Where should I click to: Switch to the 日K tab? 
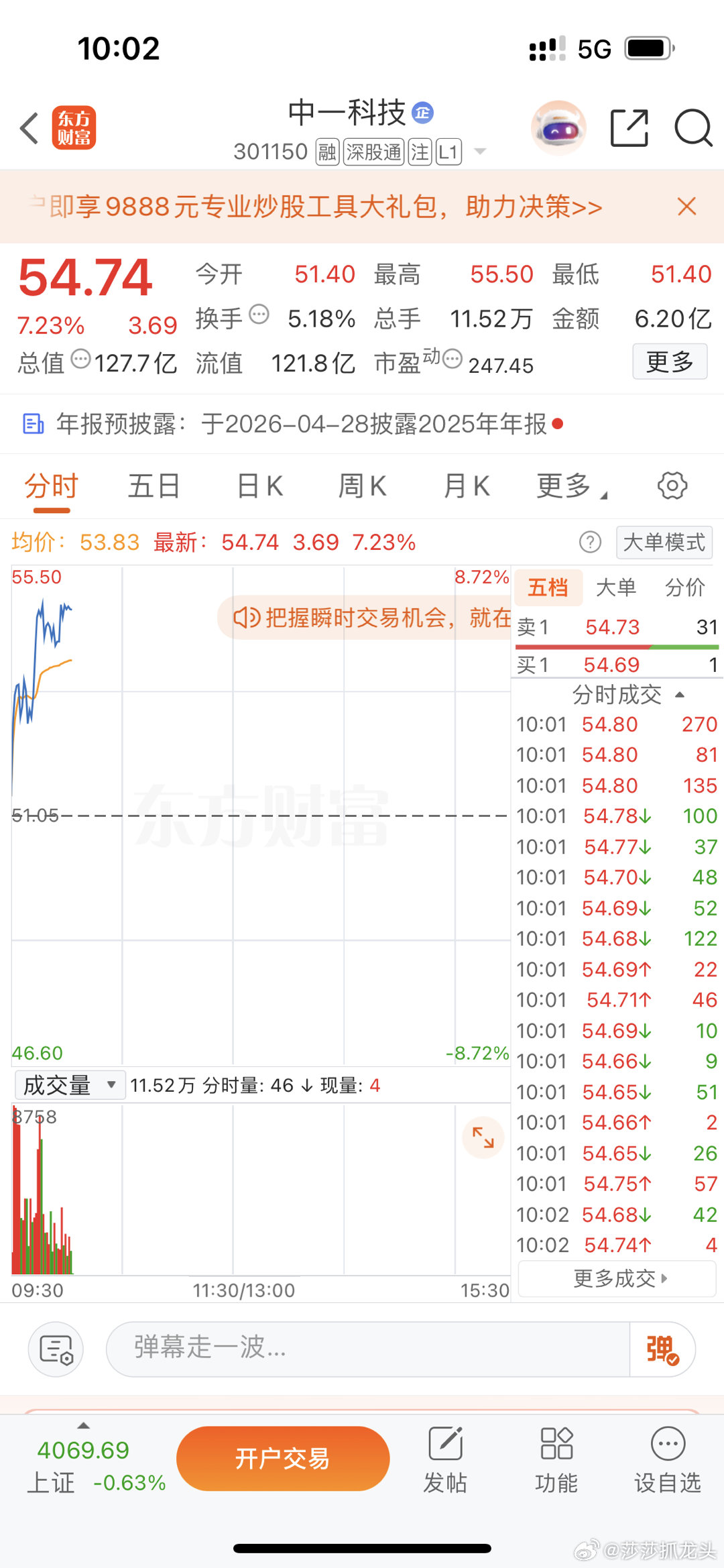pyautogui.click(x=258, y=486)
